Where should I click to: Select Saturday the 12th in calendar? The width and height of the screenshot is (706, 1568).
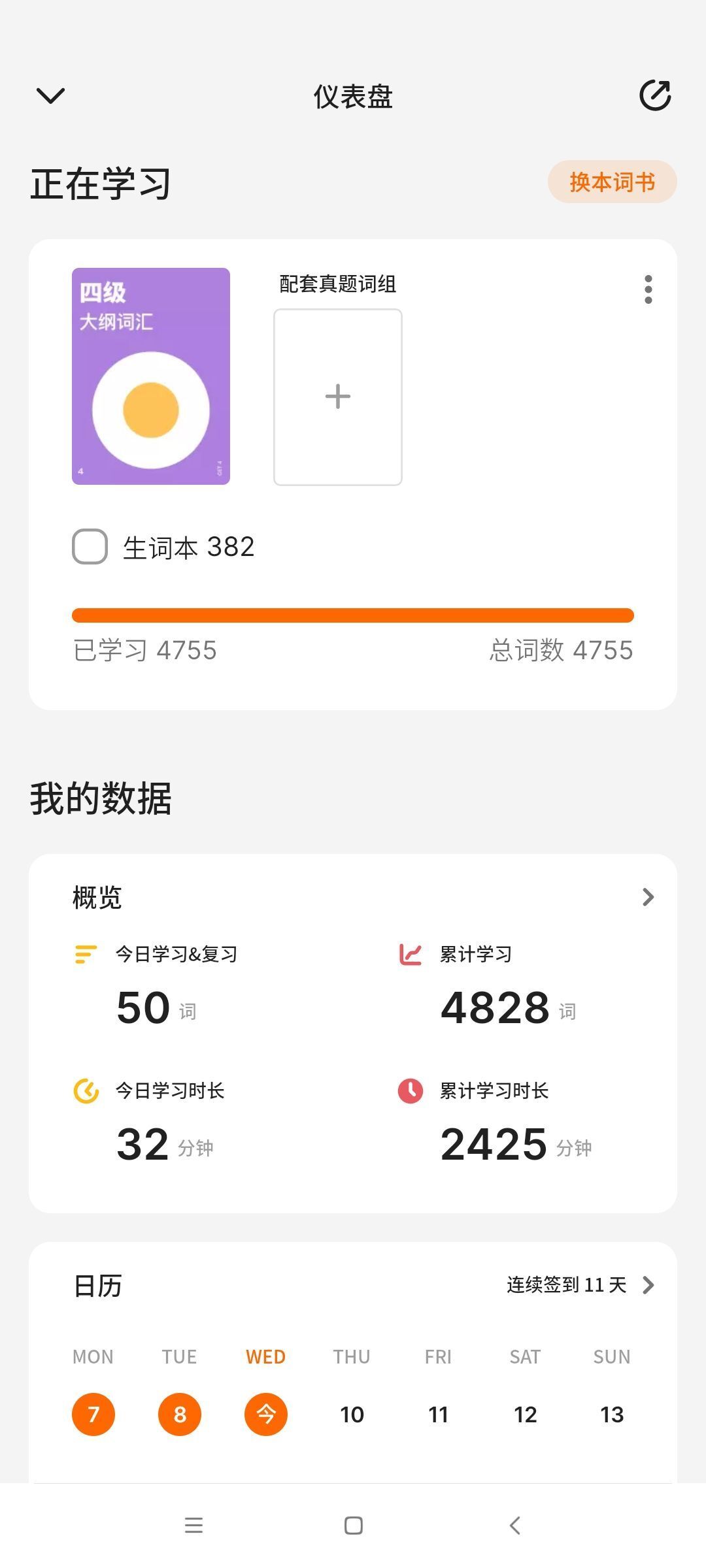(x=525, y=1414)
